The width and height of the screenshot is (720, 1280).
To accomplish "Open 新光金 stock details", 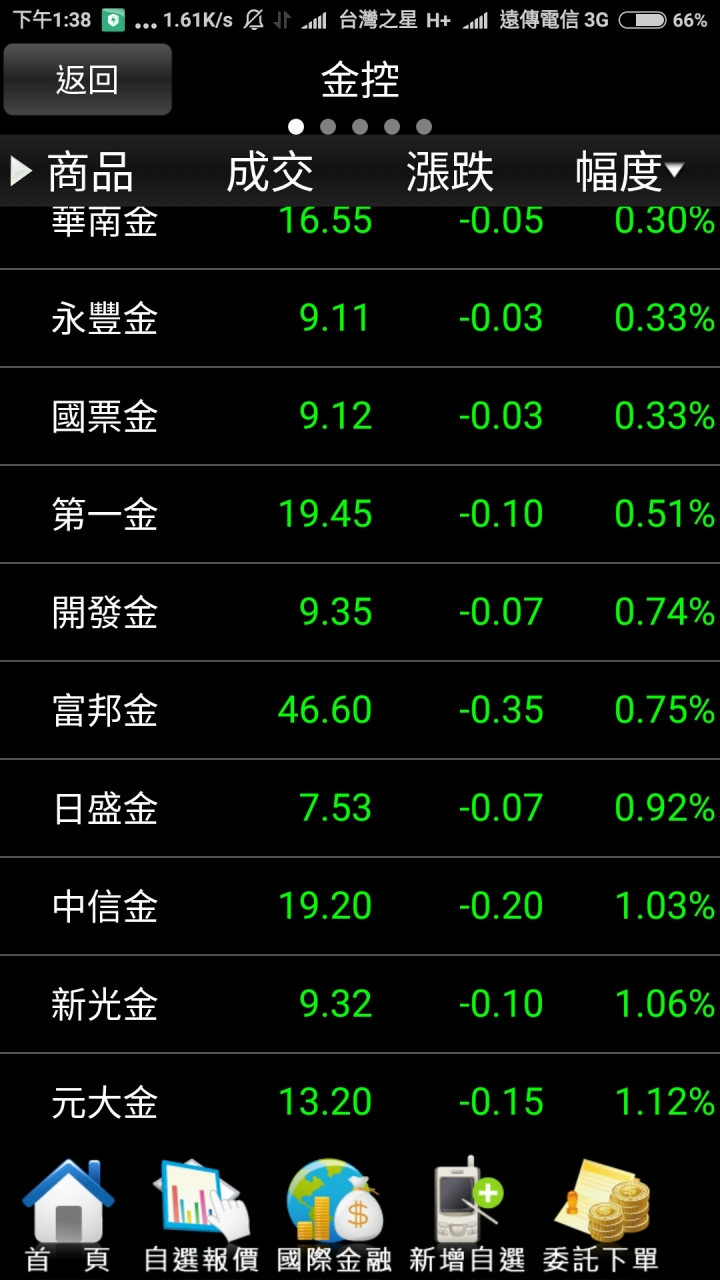I will tap(105, 1004).
